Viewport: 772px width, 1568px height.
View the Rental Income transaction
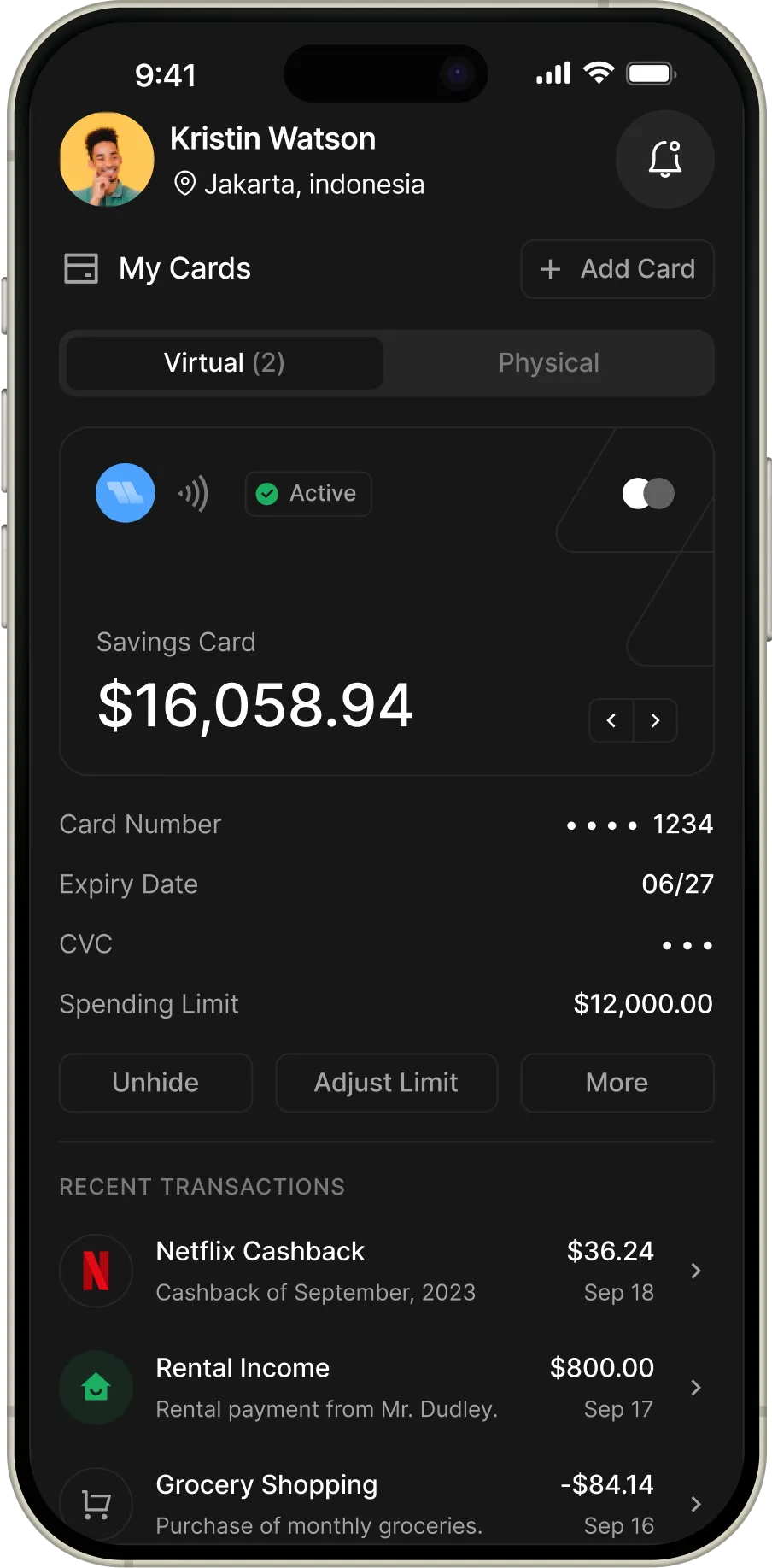386,1388
